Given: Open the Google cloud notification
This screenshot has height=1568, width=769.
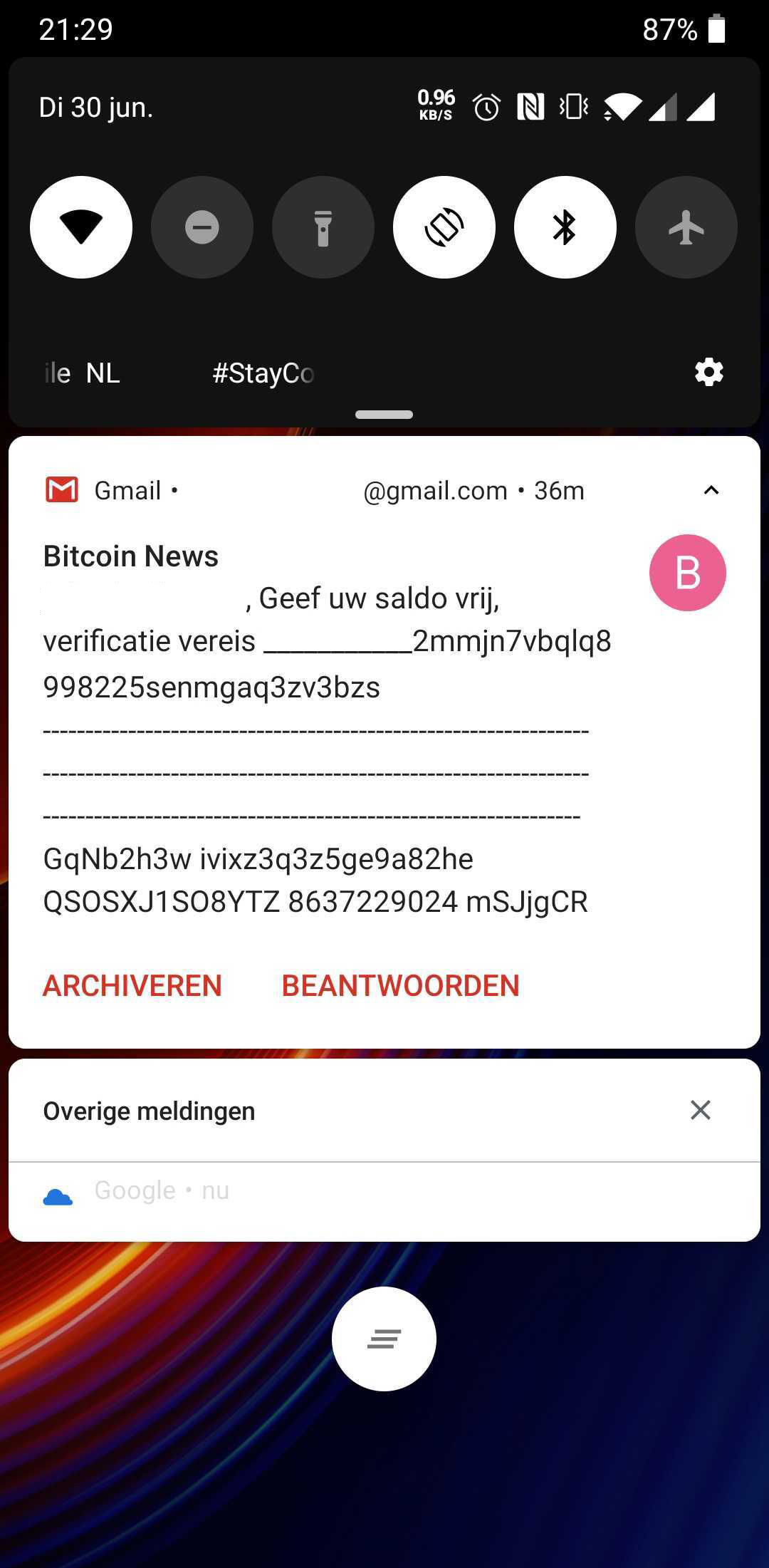Looking at the screenshot, I should [x=384, y=1201].
